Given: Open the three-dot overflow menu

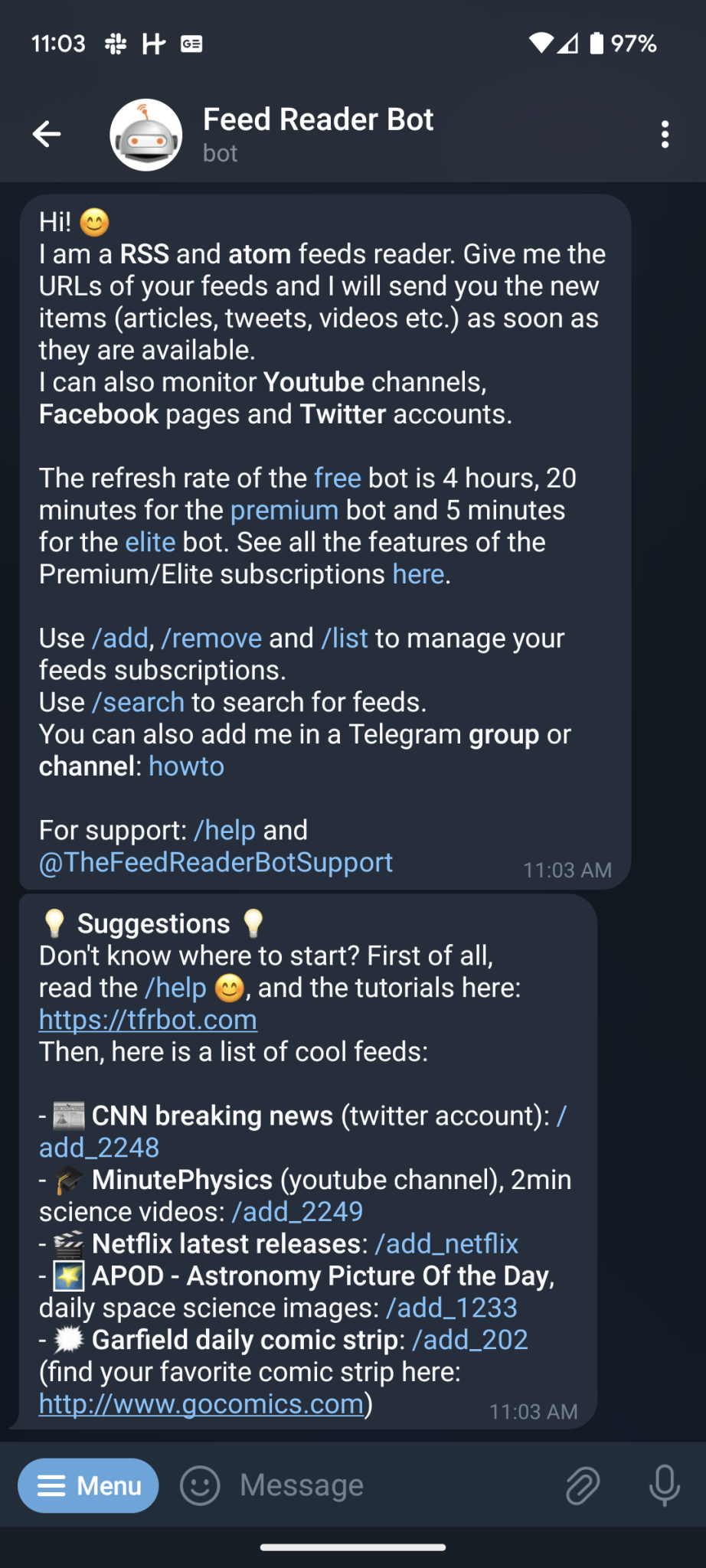Looking at the screenshot, I should (x=665, y=134).
